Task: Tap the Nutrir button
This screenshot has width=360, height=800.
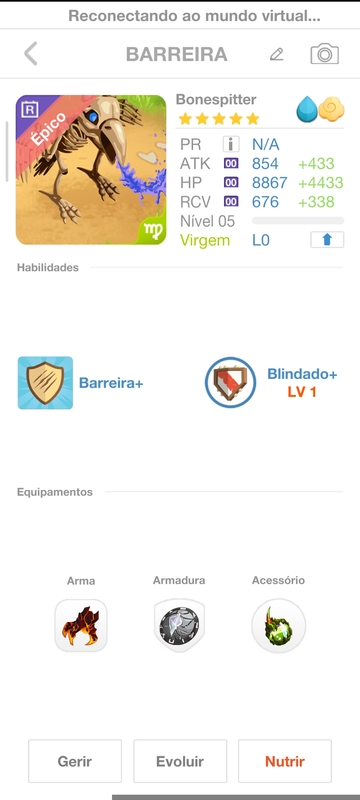Action: (285, 761)
